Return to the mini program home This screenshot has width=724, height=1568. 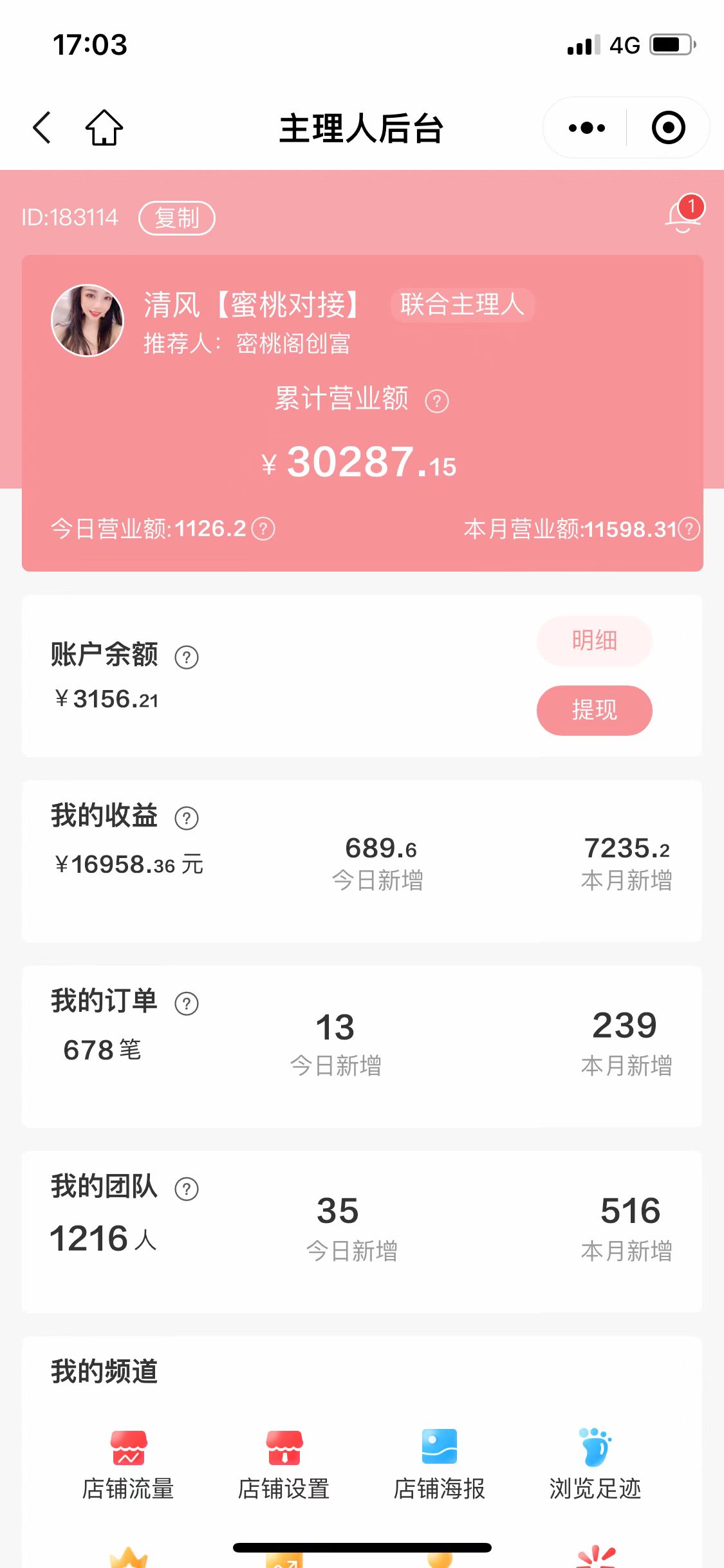point(104,127)
